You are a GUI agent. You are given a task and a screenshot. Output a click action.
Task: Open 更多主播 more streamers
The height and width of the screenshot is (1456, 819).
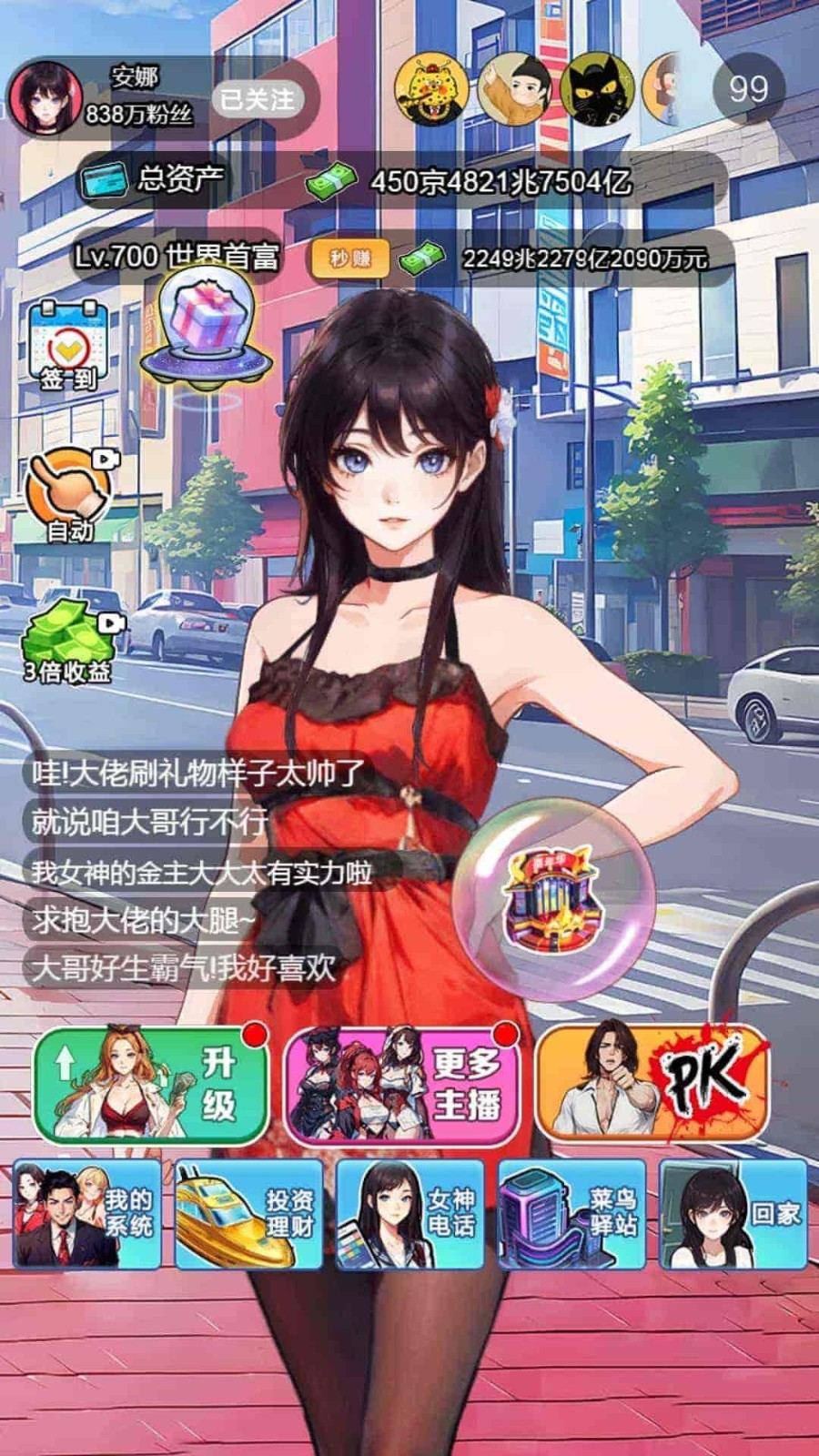tap(402, 1083)
